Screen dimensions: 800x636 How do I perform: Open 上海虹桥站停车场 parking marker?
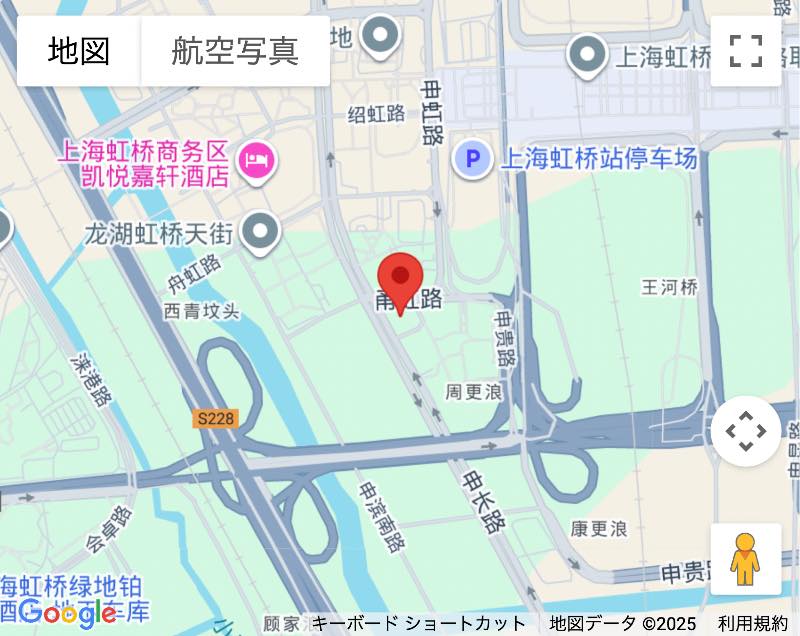point(472,158)
